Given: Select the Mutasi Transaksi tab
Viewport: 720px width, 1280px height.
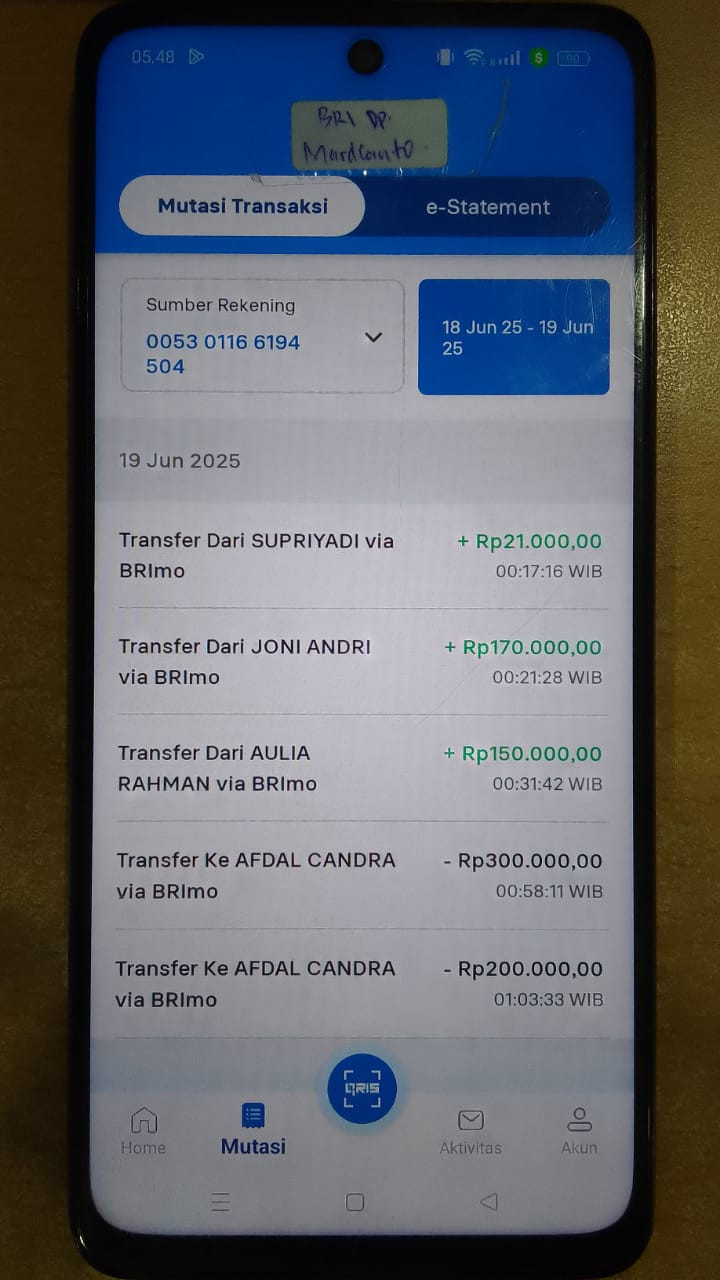Looking at the screenshot, I should [x=243, y=207].
